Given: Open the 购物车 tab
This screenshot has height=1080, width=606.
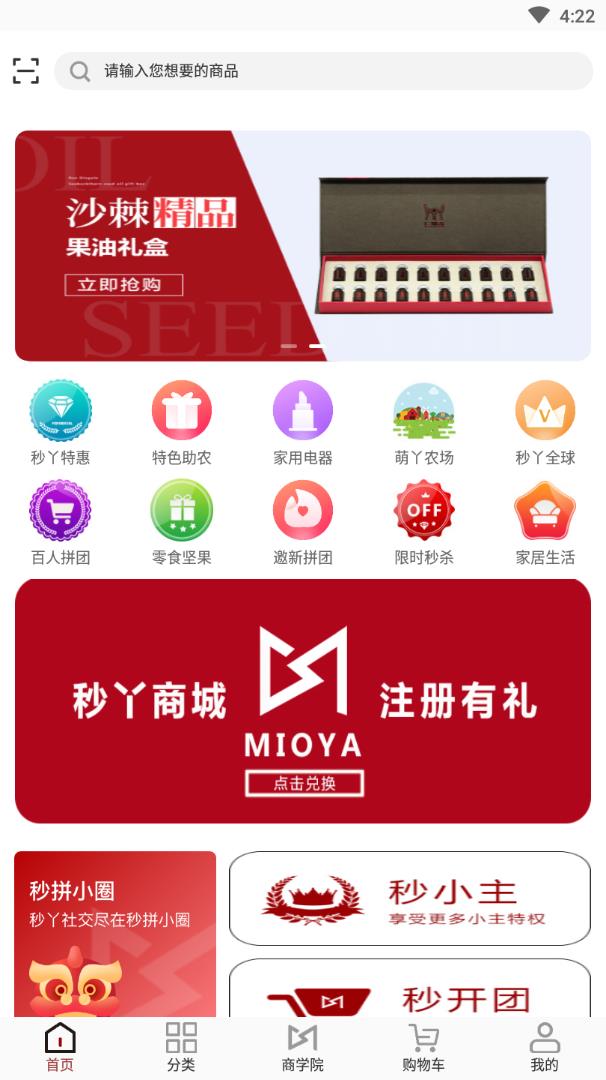Looking at the screenshot, I should pos(423,1047).
